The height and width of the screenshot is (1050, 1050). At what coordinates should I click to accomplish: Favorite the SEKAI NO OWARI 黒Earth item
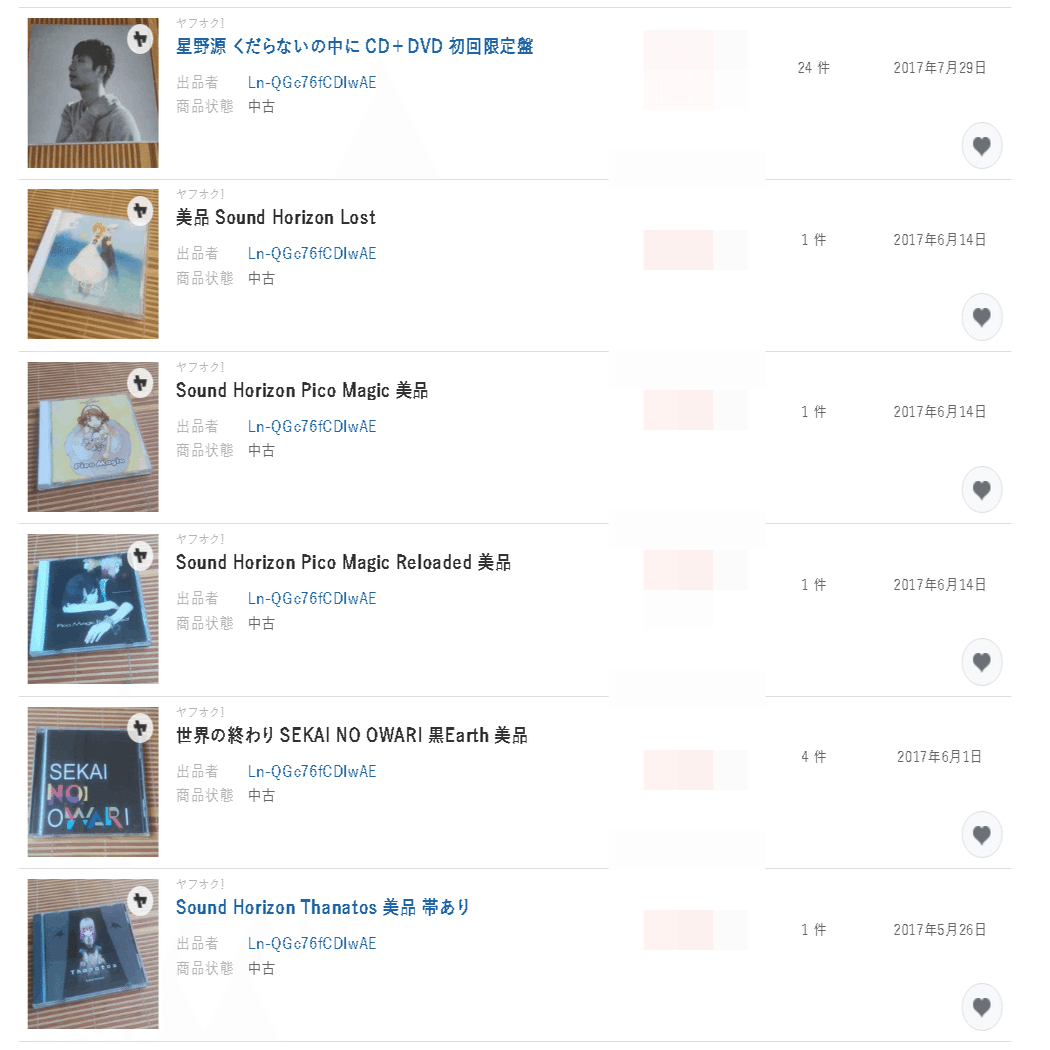click(x=981, y=835)
